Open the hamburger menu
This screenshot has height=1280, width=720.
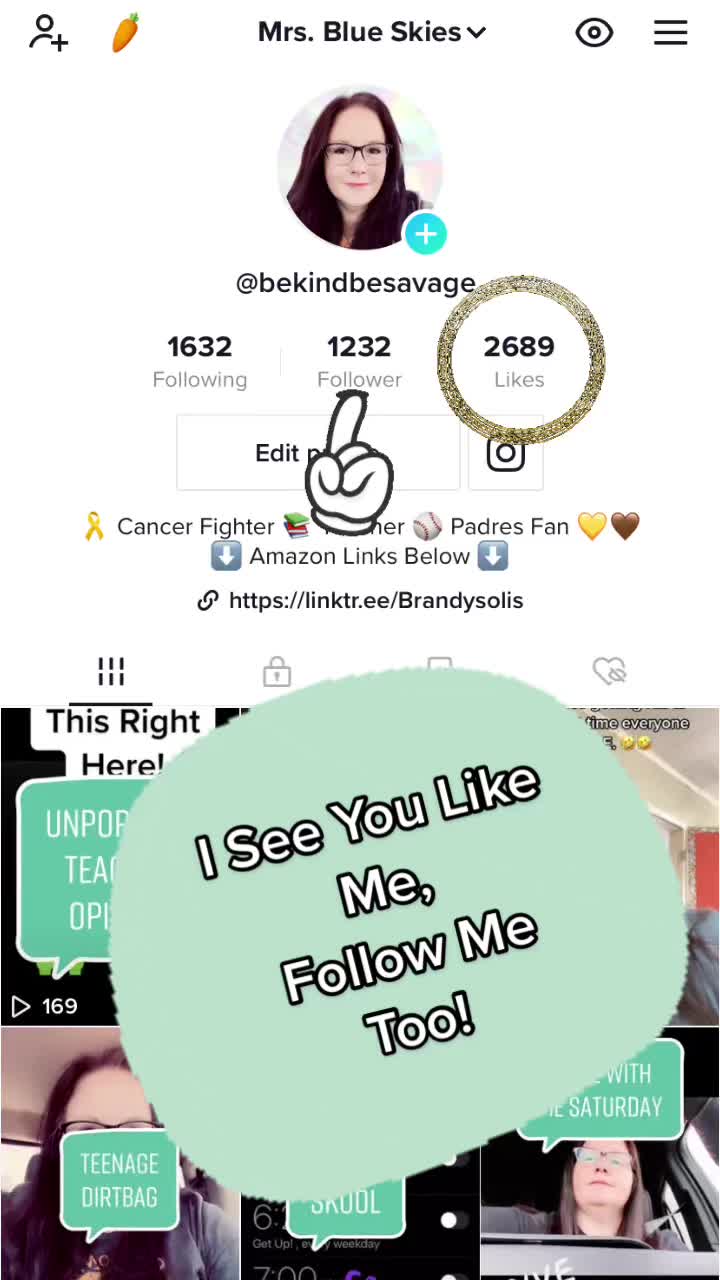pos(670,32)
